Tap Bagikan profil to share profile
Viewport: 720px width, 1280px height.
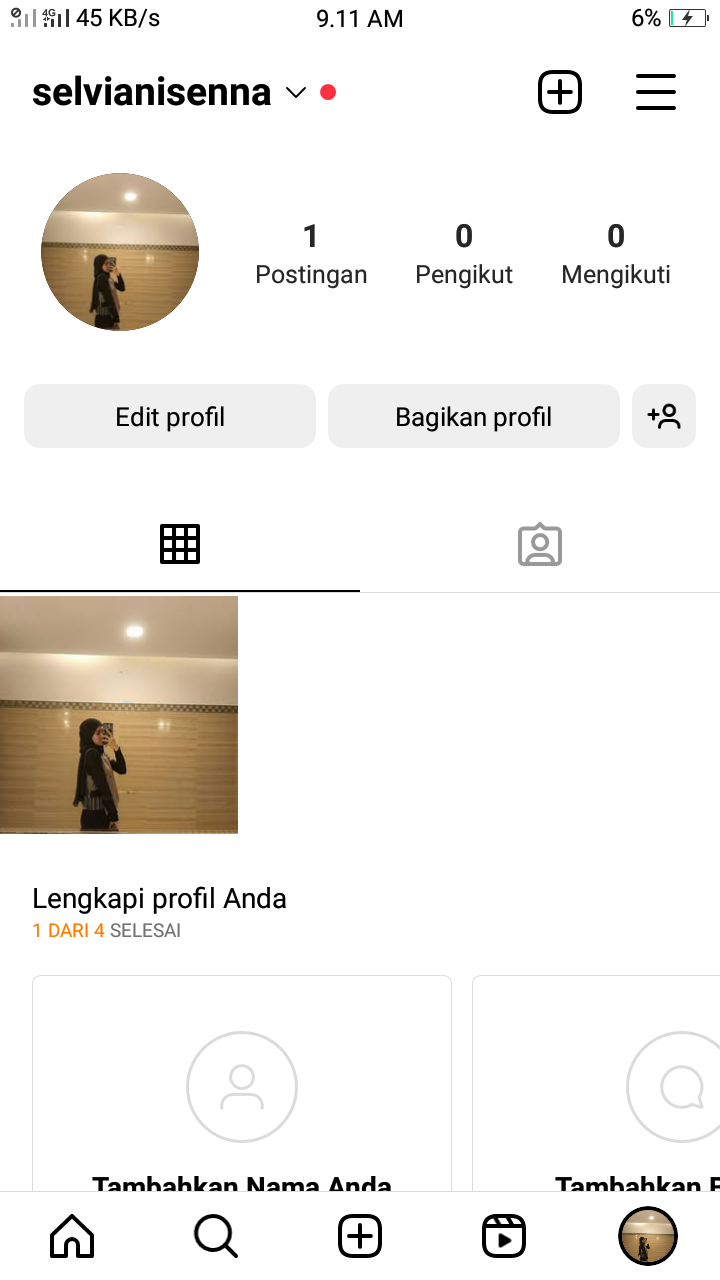[474, 416]
